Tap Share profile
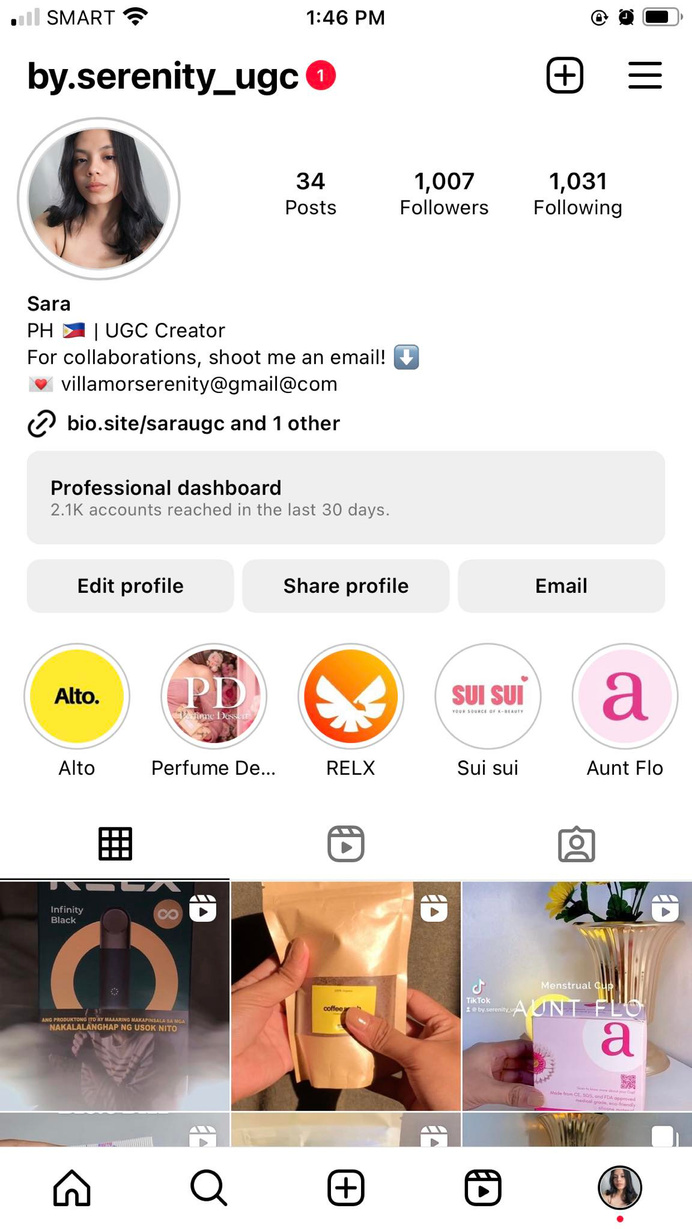The image size is (692, 1229). click(346, 586)
